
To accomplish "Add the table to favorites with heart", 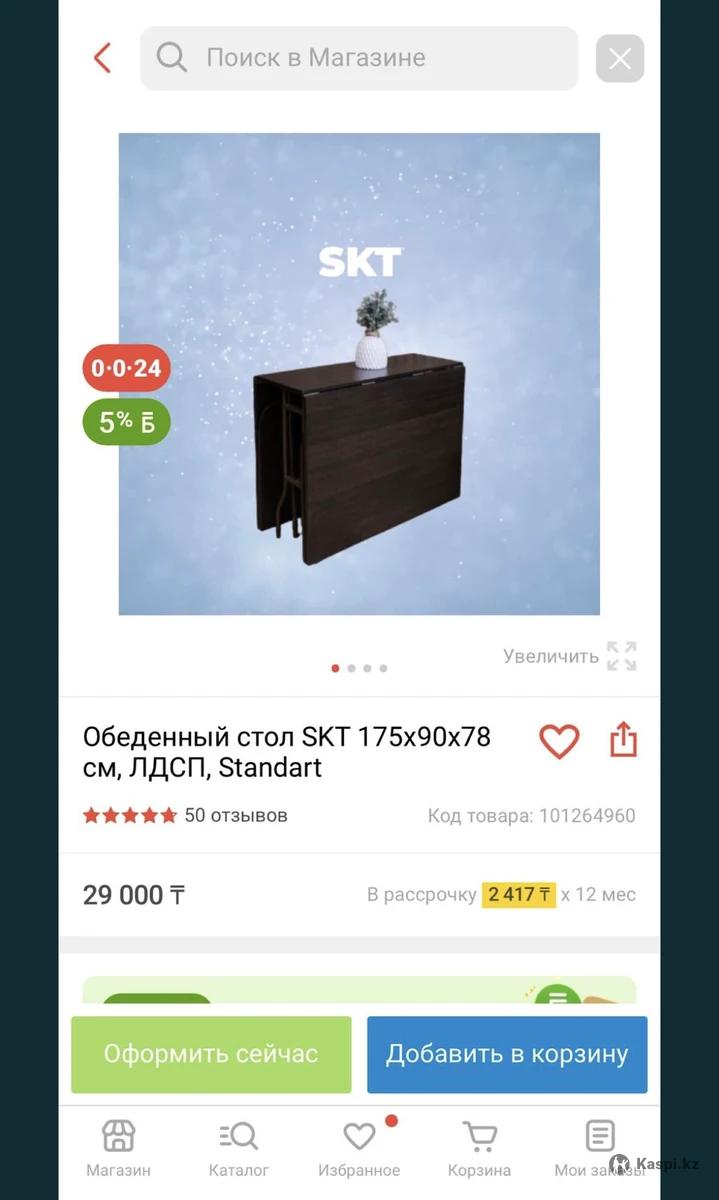I will click(x=559, y=741).
